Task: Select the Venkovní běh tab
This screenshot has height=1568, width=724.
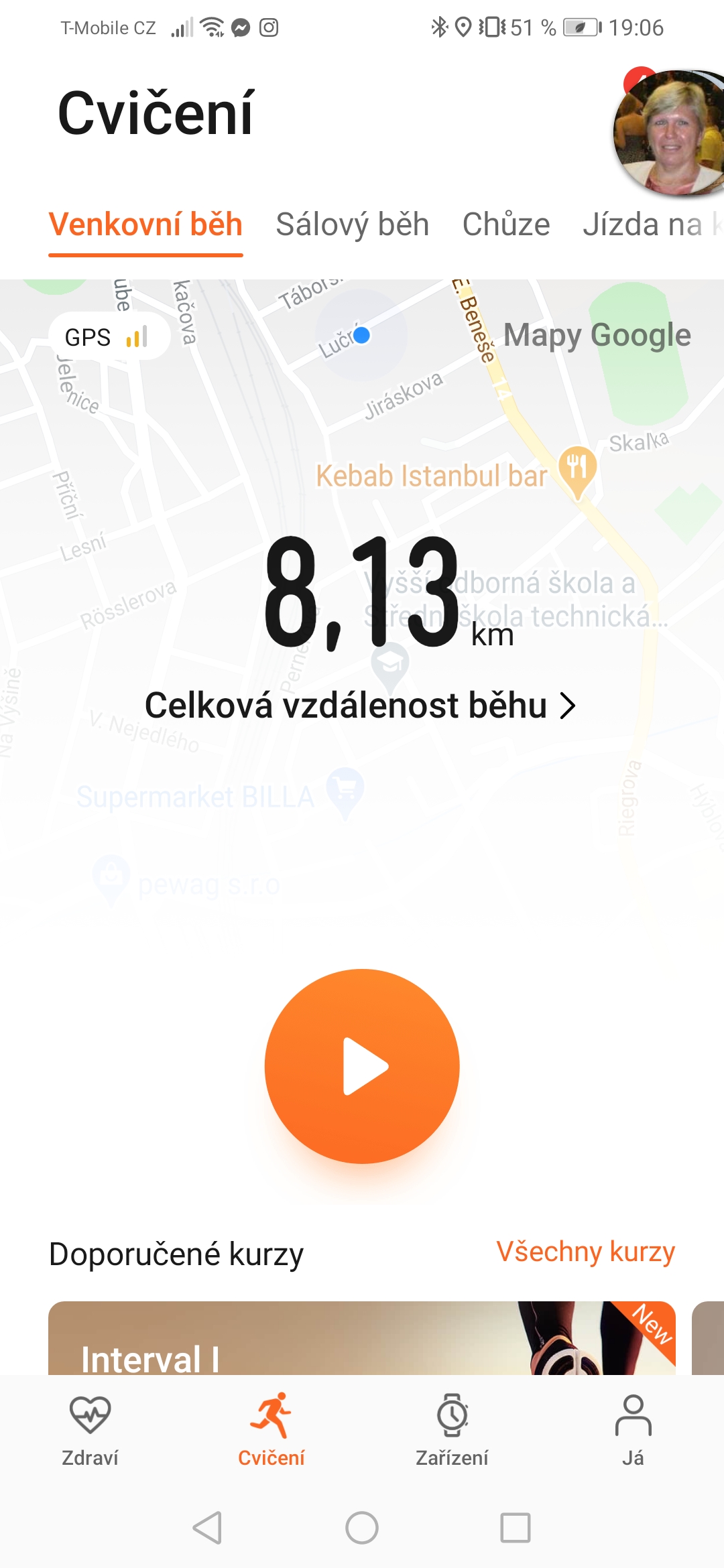Action: 145,224
